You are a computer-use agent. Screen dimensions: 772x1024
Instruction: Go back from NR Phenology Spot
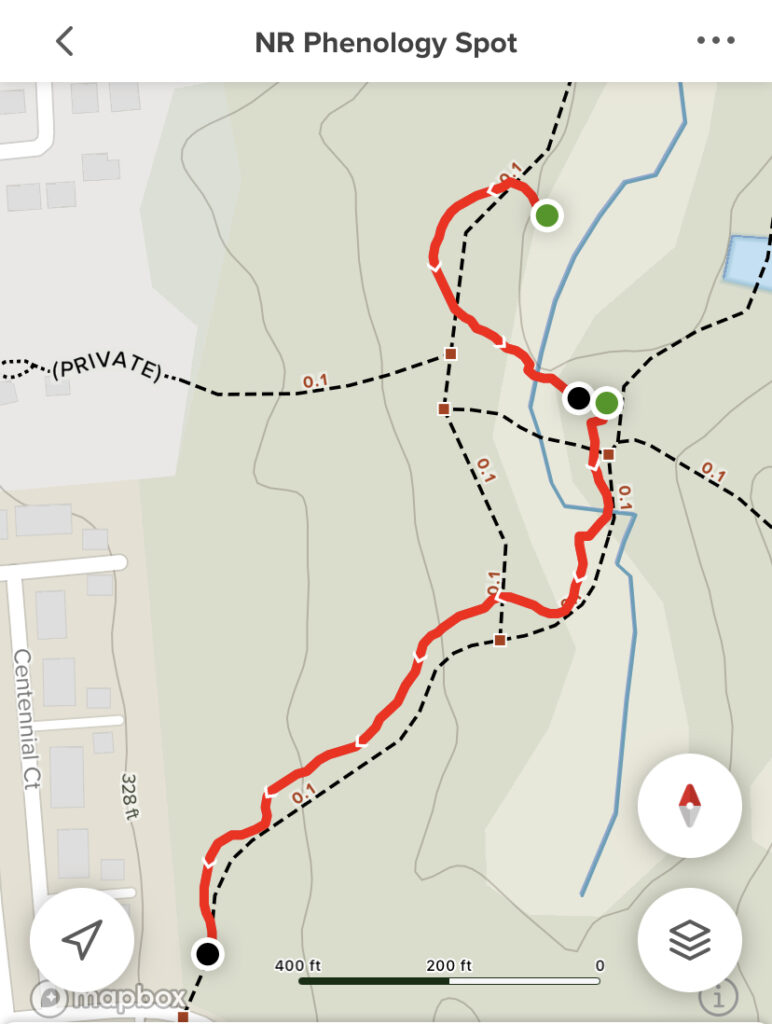(65, 42)
